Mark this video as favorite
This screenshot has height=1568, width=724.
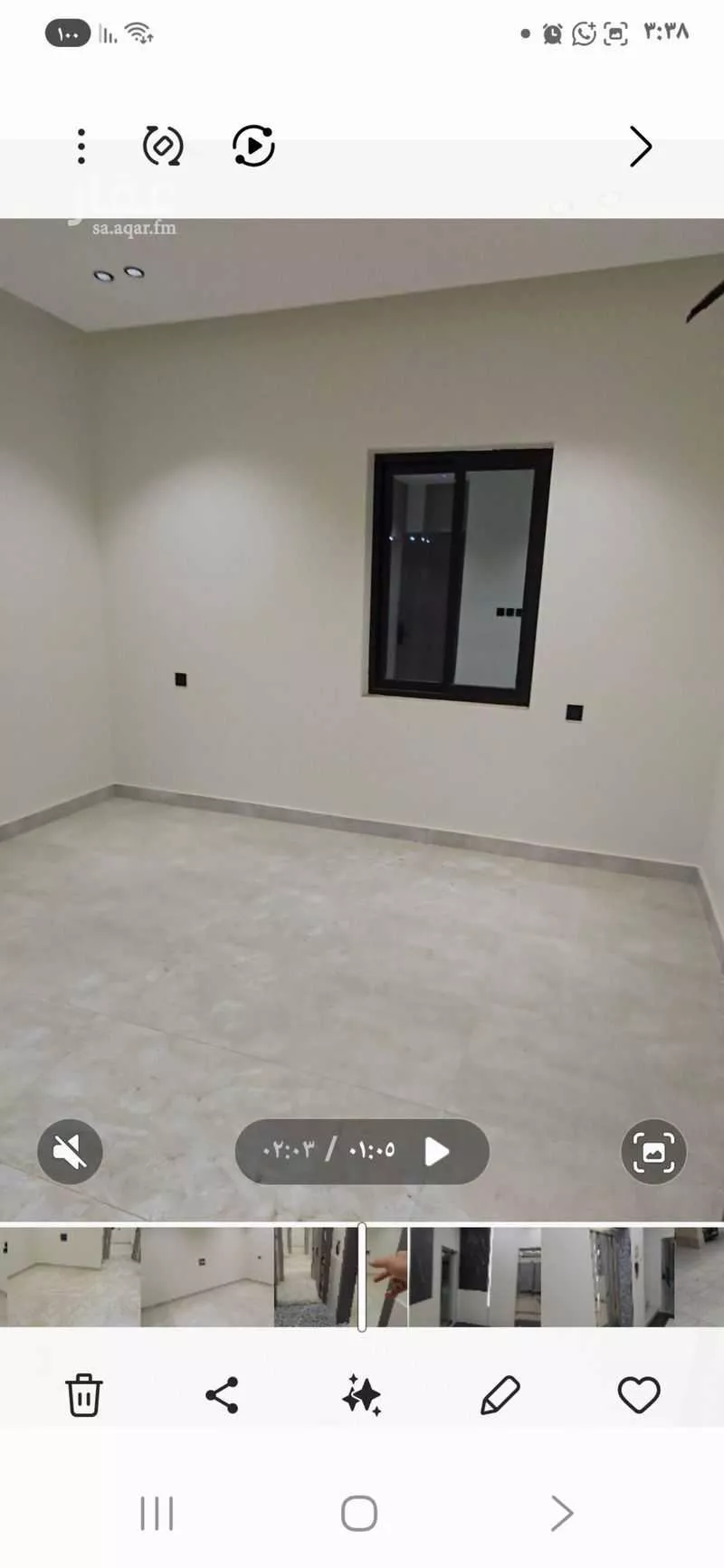point(639,1394)
